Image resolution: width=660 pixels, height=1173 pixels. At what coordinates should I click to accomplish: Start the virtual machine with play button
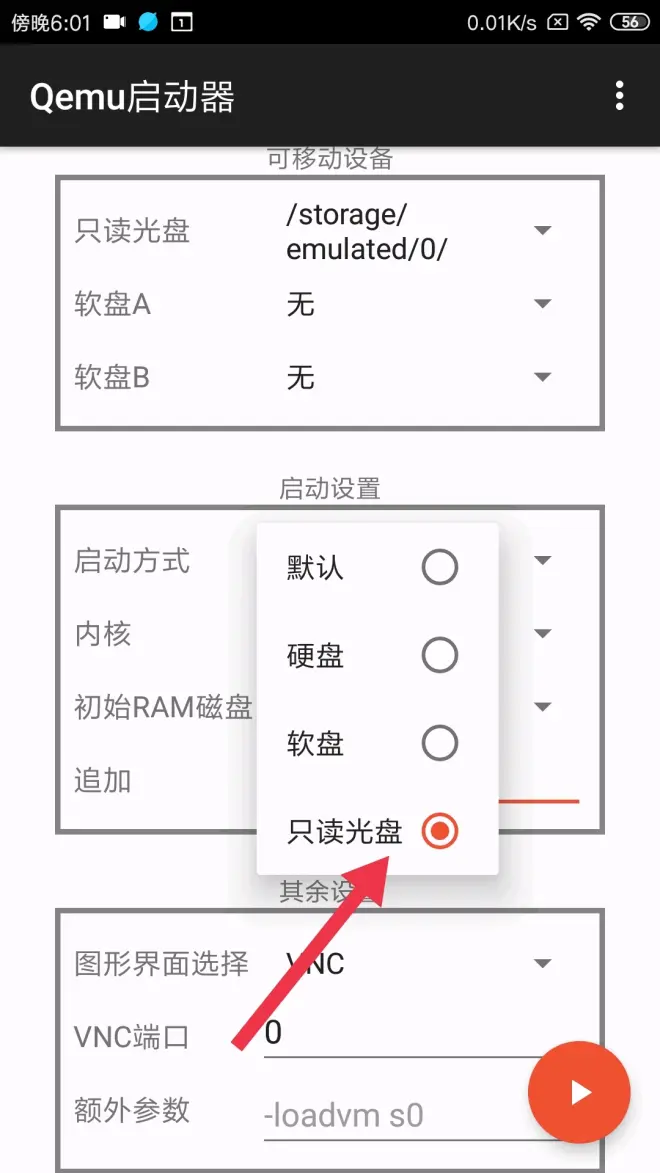pyautogui.click(x=579, y=1092)
